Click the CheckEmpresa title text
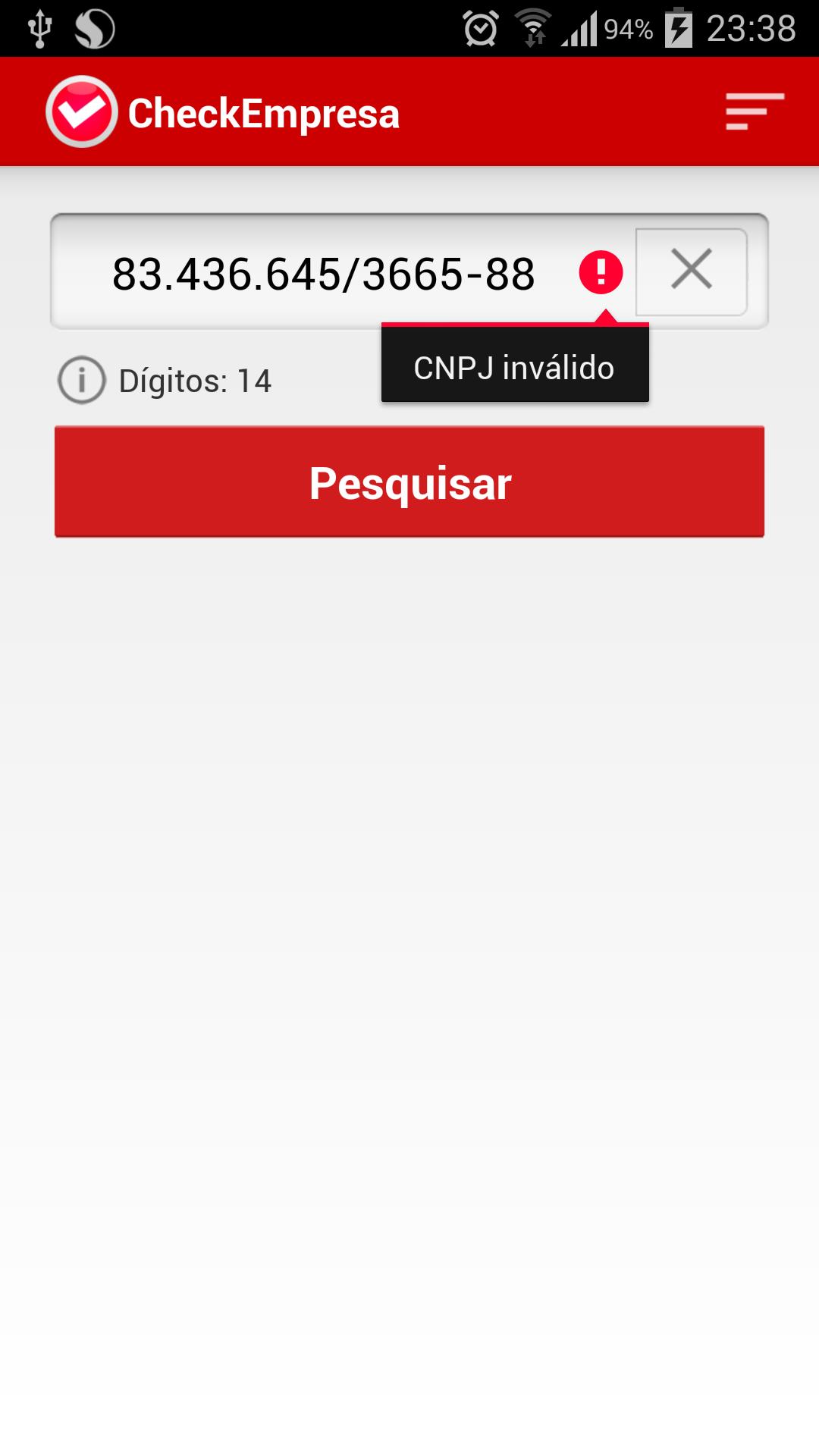The image size is (819, 1456). pyautogui.click(x=264, y=114)
